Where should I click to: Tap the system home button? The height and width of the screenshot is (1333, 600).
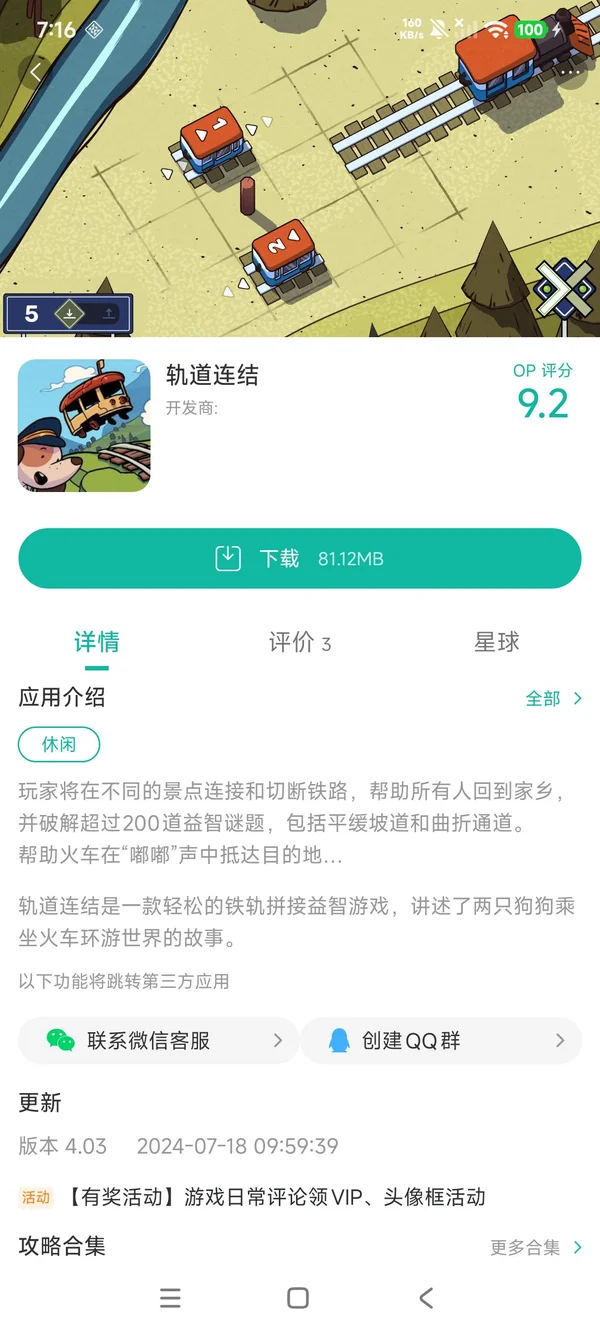click(x=298, y=1298)
